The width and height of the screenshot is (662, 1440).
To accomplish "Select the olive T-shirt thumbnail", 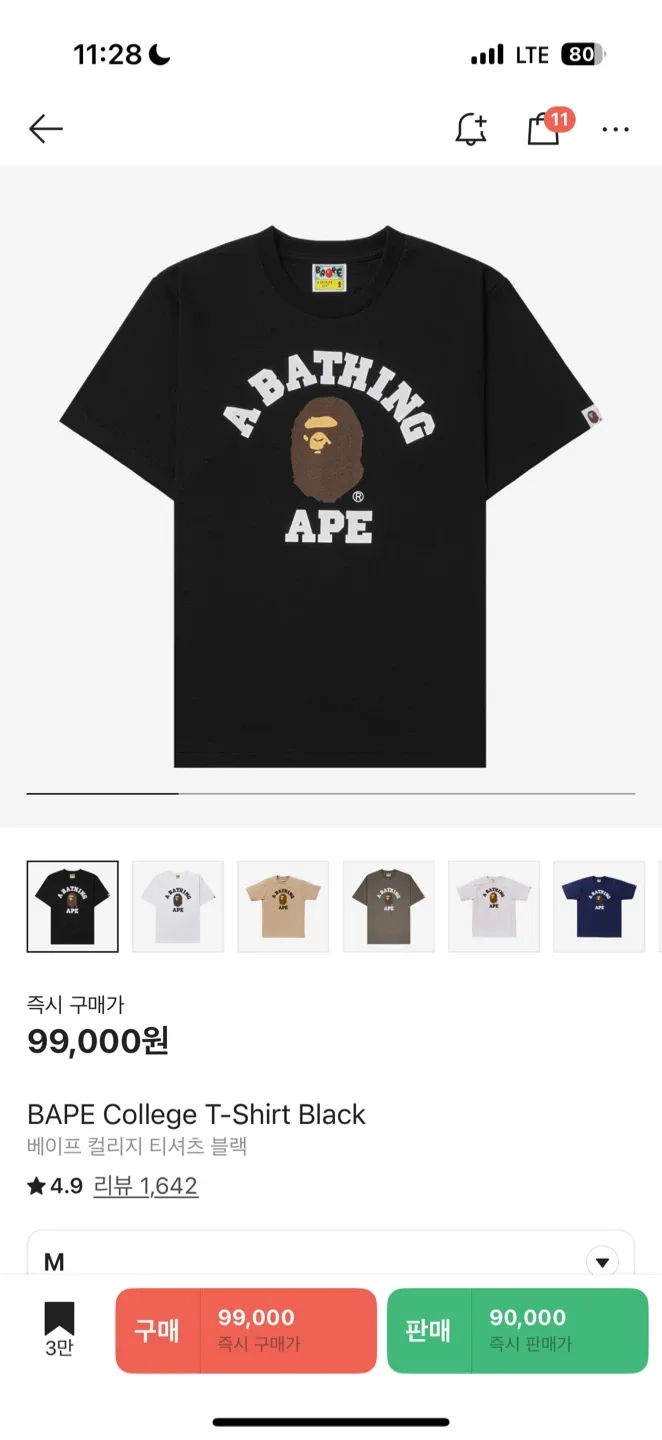I will (388, 906).
